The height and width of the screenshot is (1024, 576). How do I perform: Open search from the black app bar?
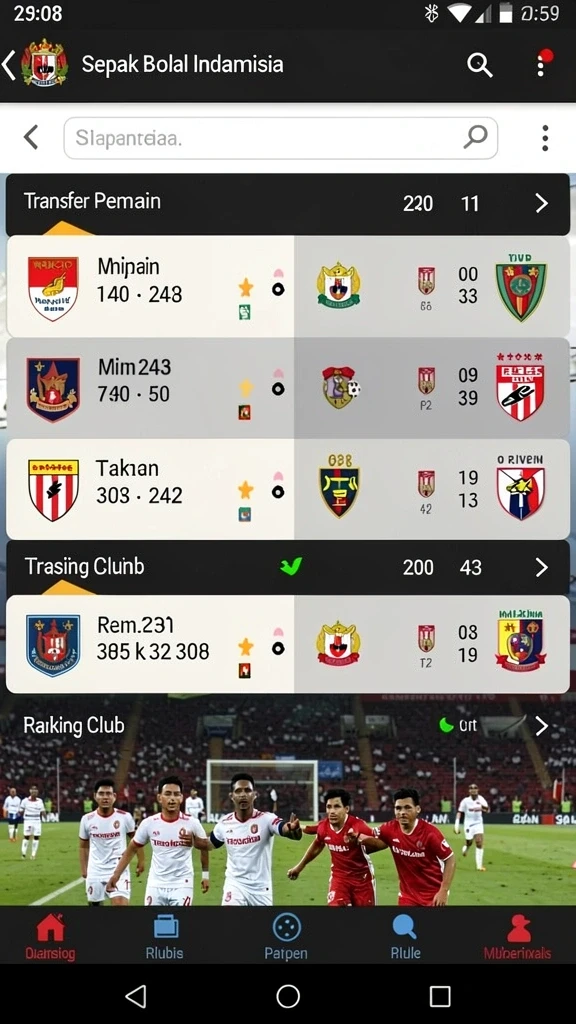(x=479, y=65)
